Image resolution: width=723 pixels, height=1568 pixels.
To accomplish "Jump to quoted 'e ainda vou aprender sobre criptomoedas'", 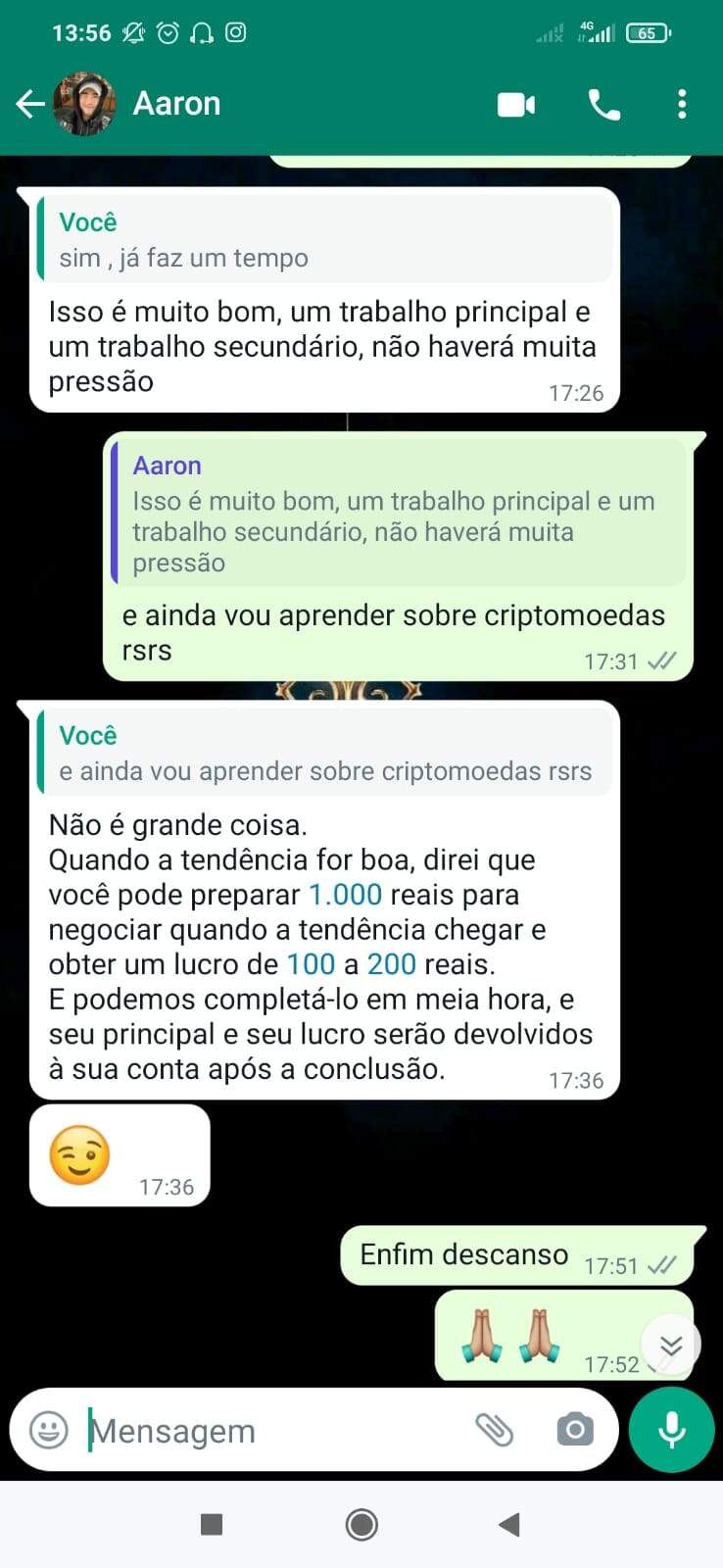I will [323, 754].
